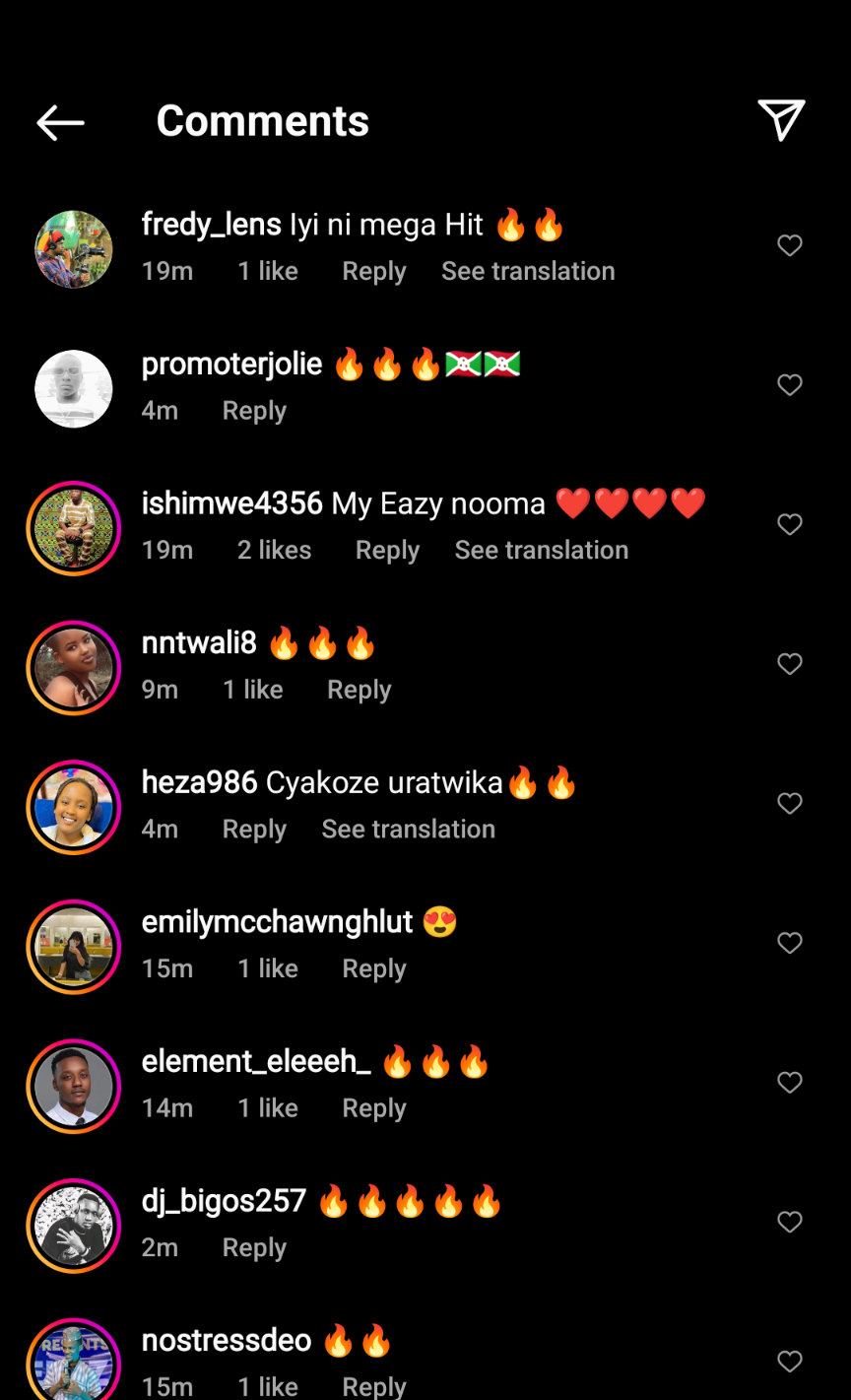Reply to dj_bigos257's comment
This screenshot has width=851, height=1400.
(x=254, y=1247)
